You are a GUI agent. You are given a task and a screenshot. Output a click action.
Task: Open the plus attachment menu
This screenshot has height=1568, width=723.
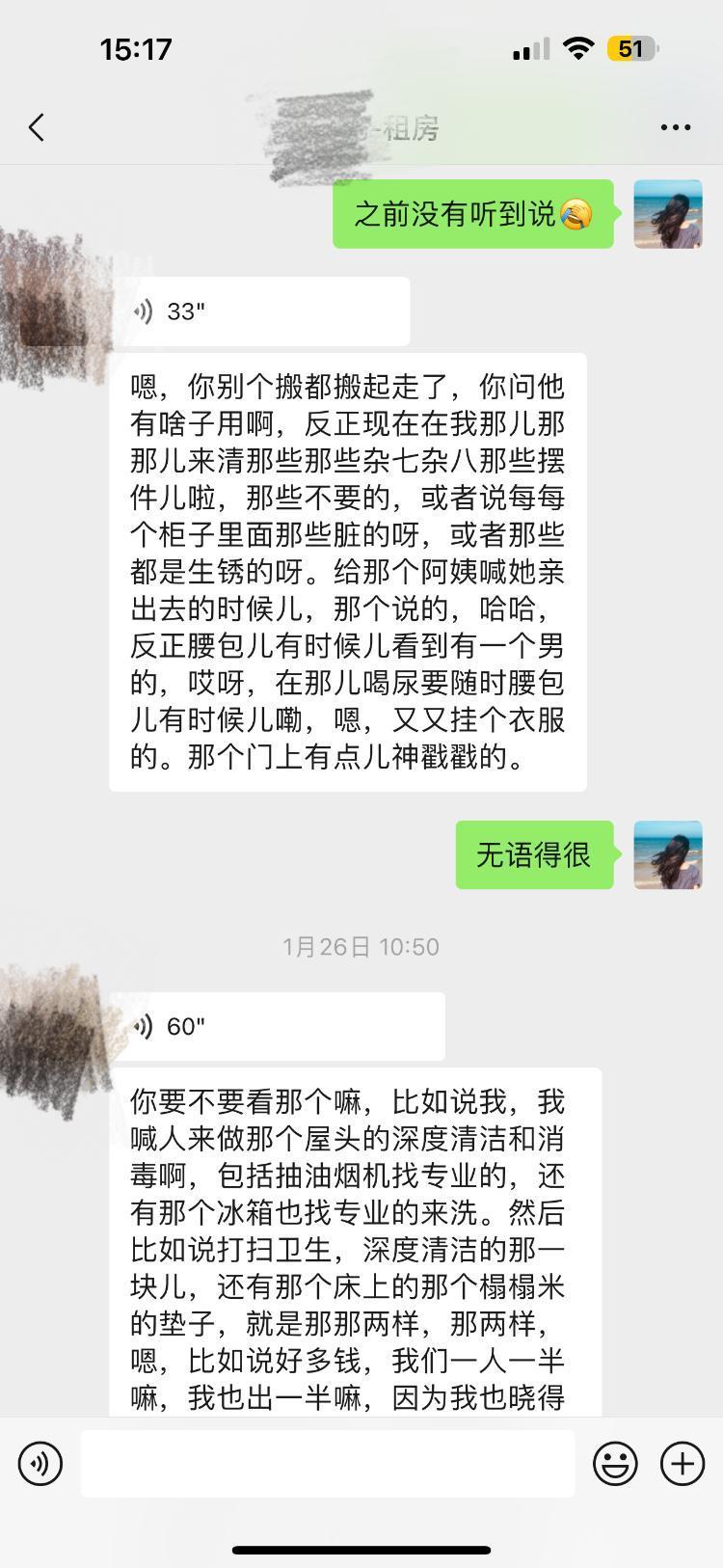pos(682,1463)
